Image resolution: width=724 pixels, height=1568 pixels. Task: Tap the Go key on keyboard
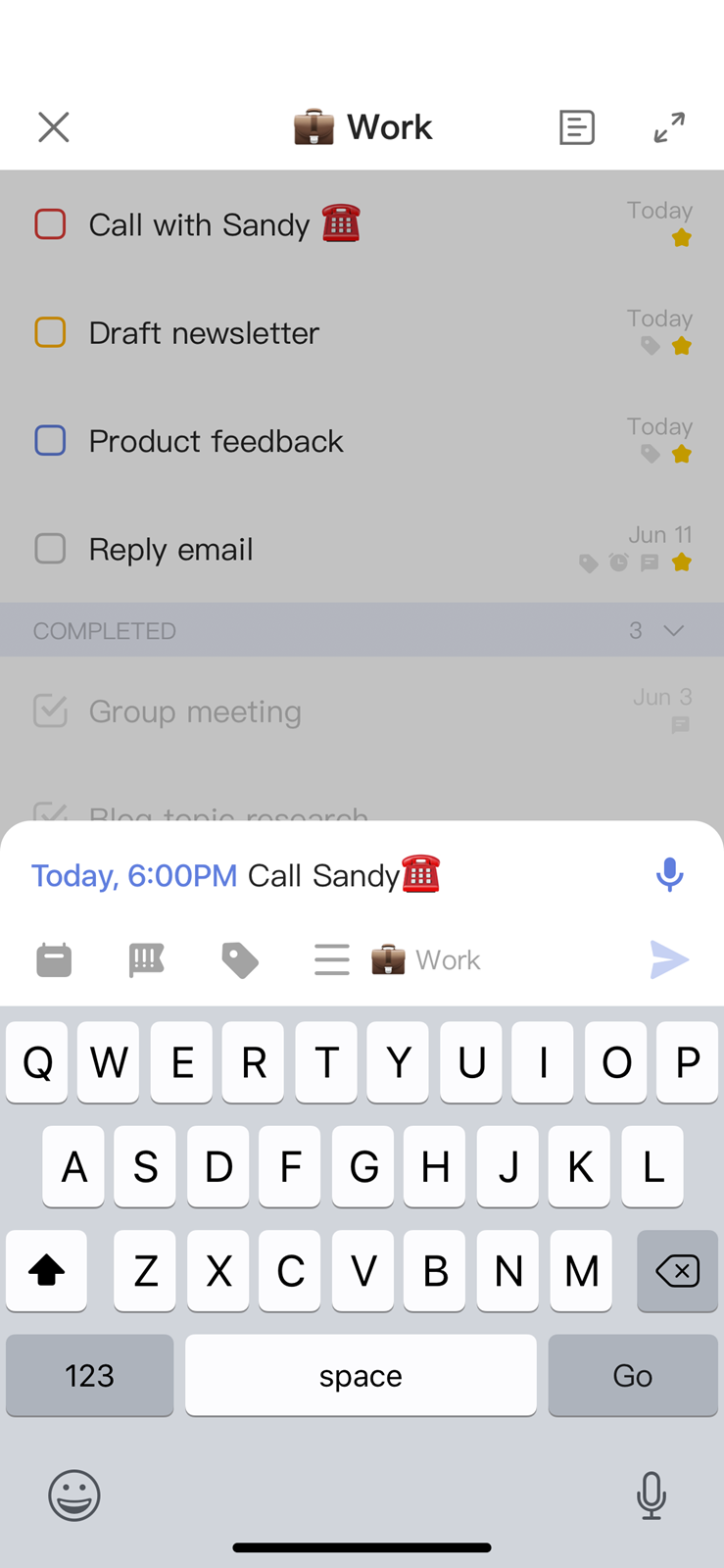click(x=633, y=1376)
